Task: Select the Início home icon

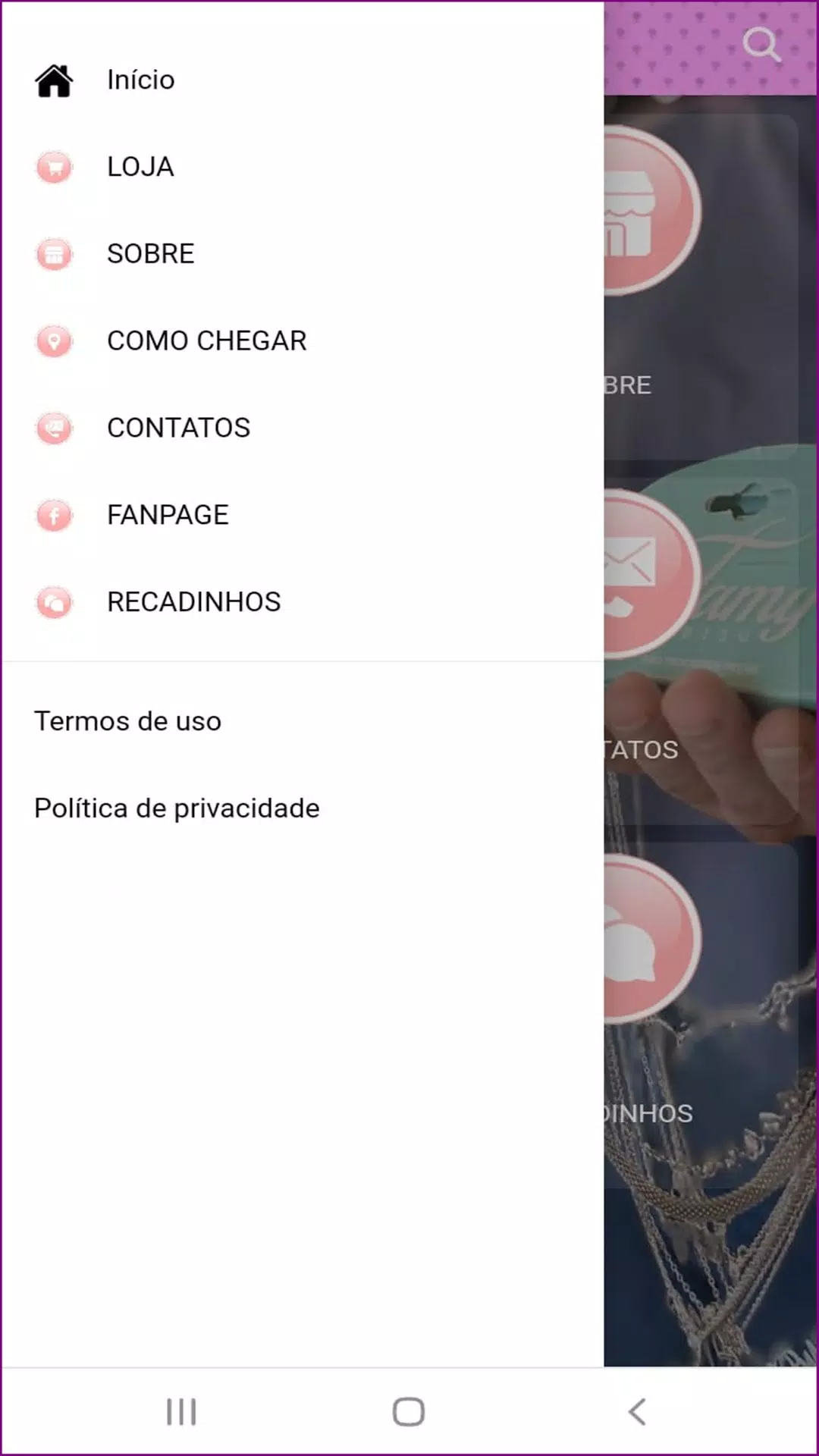Action: pos(54,79)
